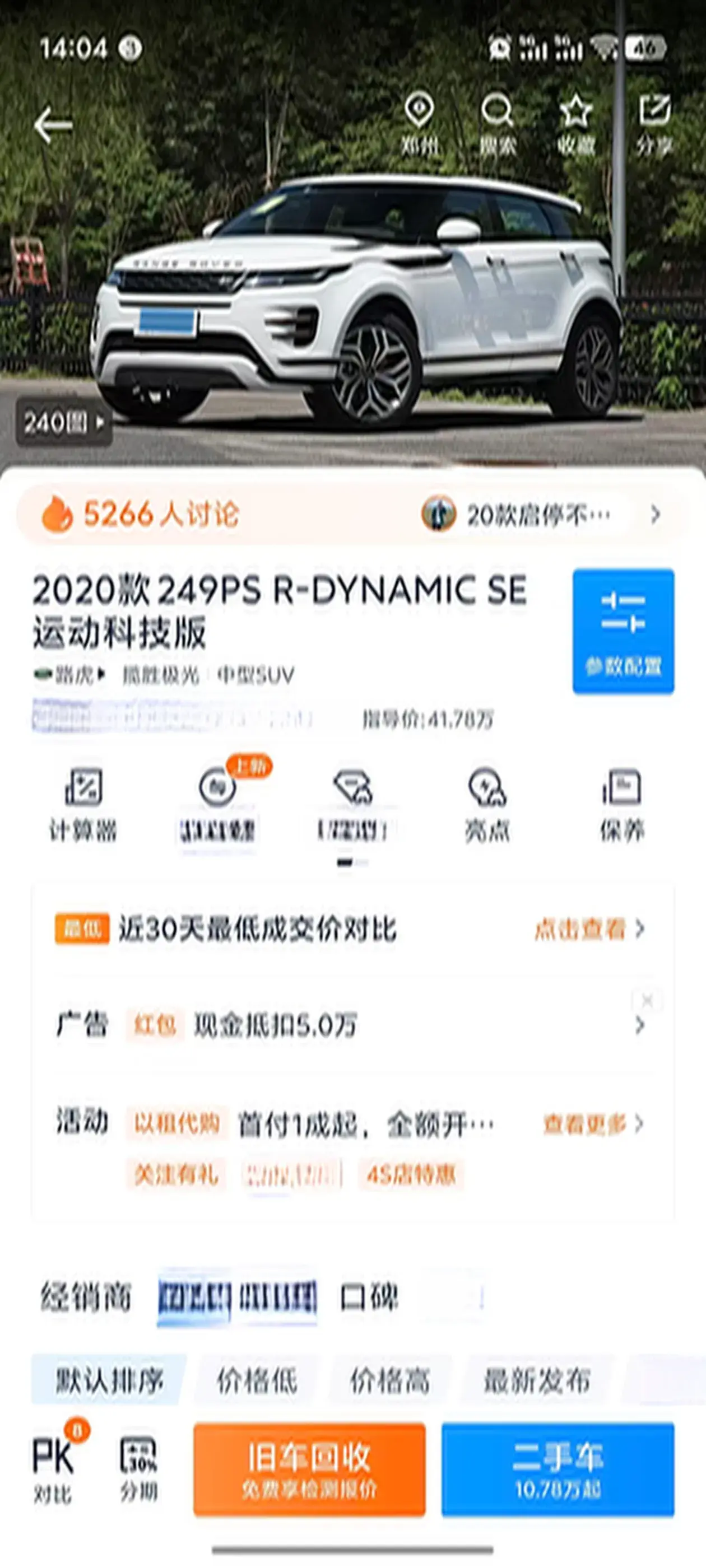Add this car to 收藏 favorites
The width and height of the screenshot is (706, 1568).
click(x=575, y=124)
